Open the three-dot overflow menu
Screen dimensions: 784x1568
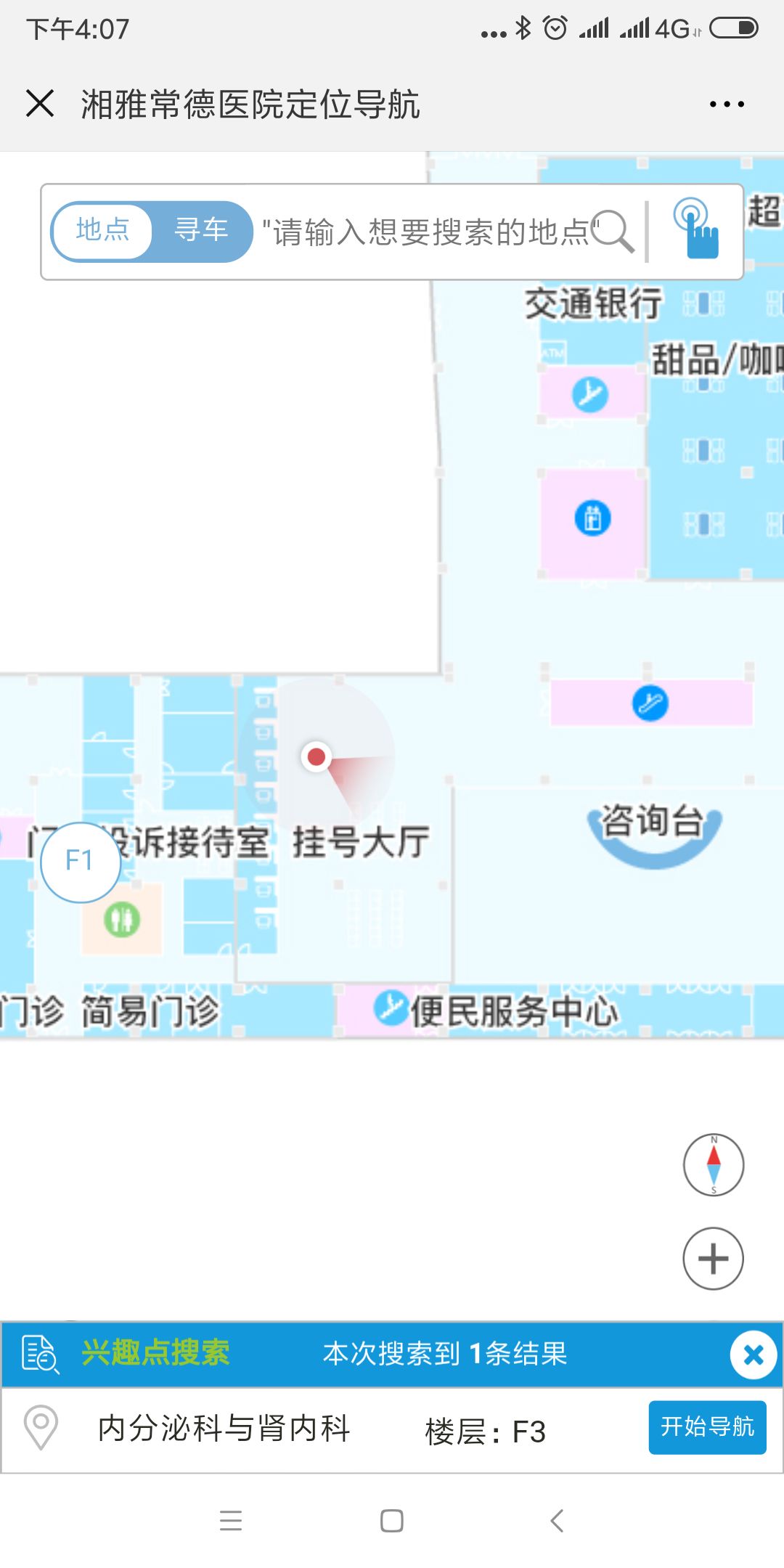[727, 104]
